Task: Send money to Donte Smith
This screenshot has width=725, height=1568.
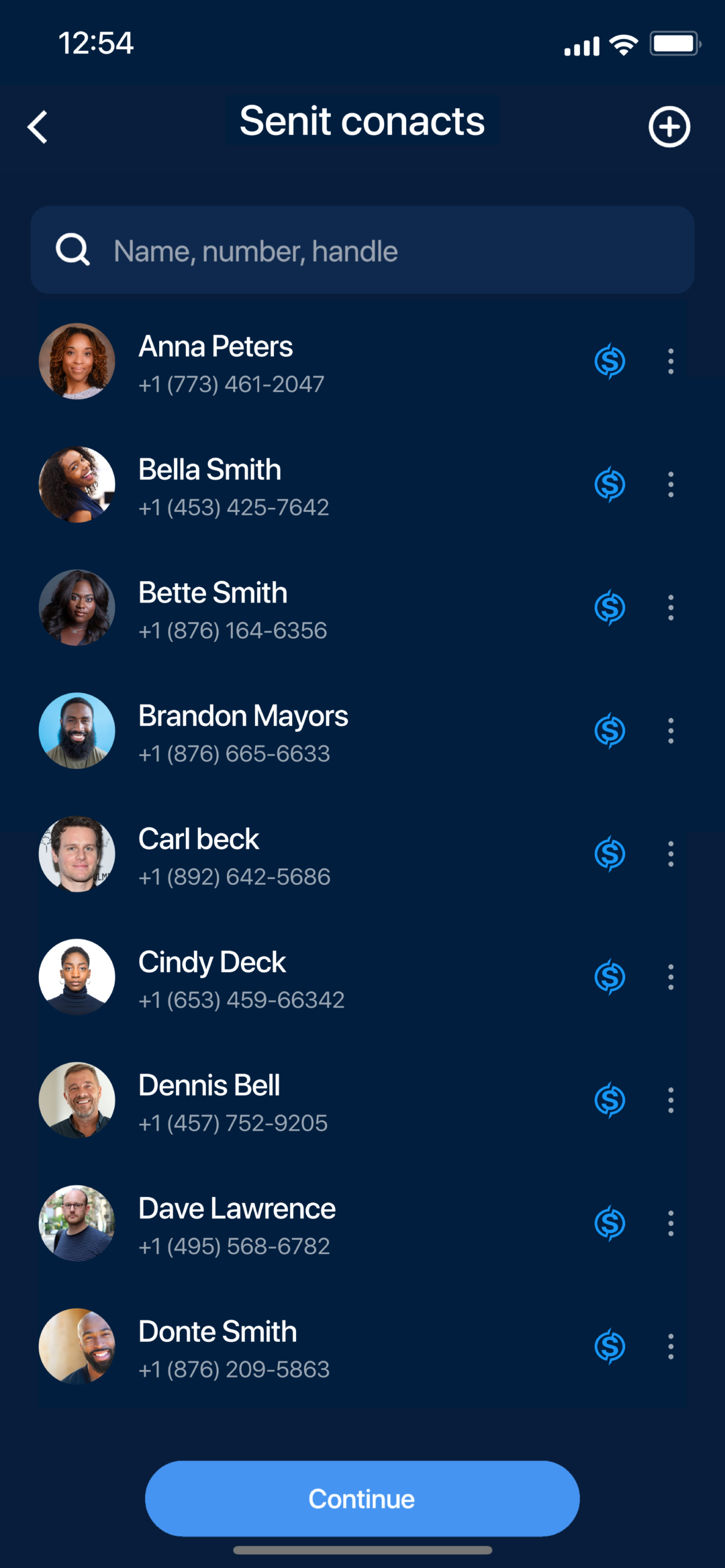Action: (x=610, y=1346)
